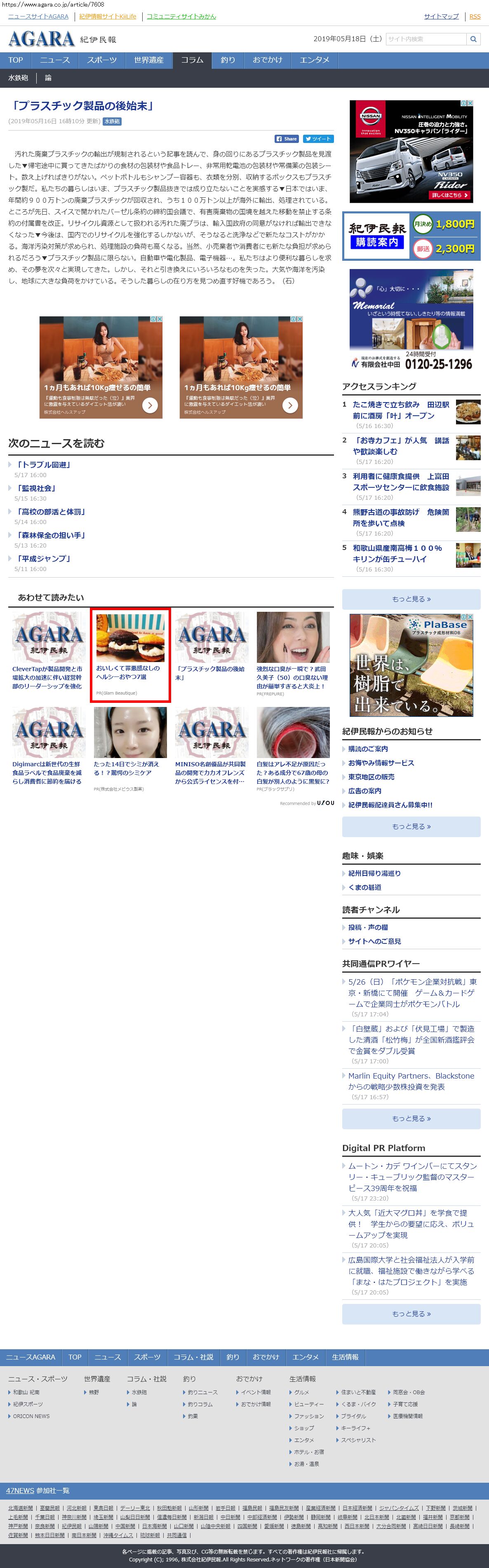489x1568 pixels.
Task: Tap the site search magnifier button
Action: pyautogui.click(x=473, y=39)
